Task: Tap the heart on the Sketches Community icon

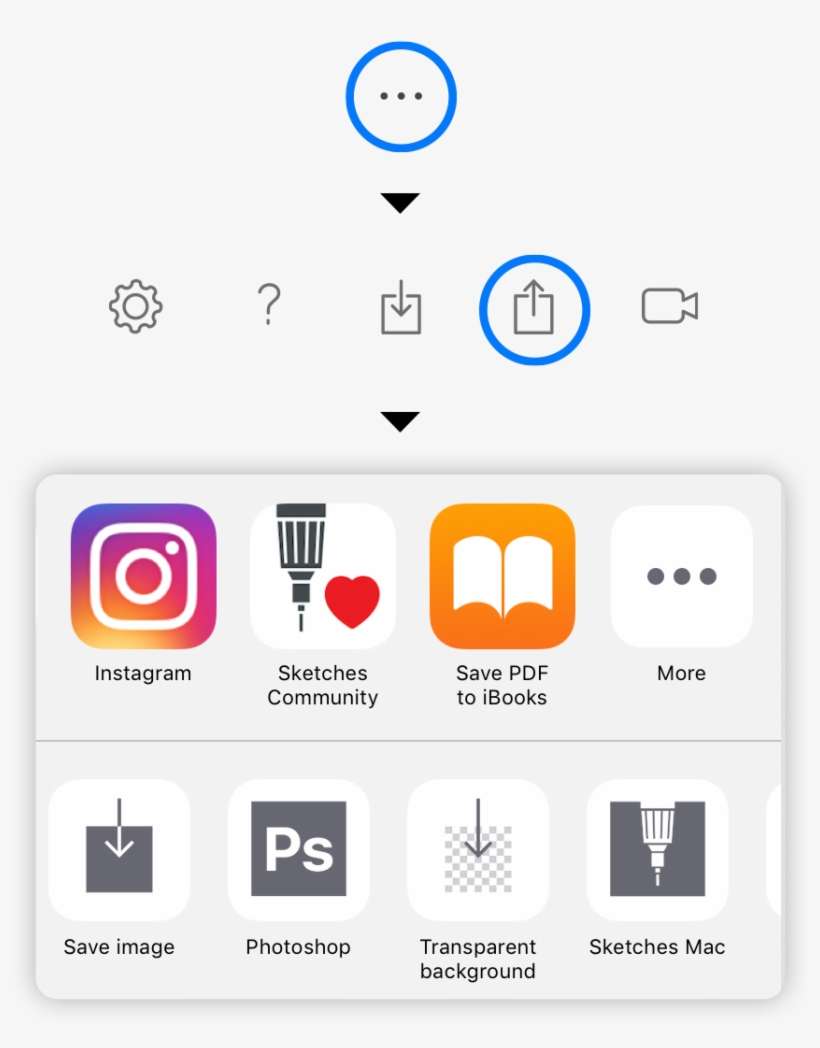Action: pyautogui.click(x=352, y=600)
